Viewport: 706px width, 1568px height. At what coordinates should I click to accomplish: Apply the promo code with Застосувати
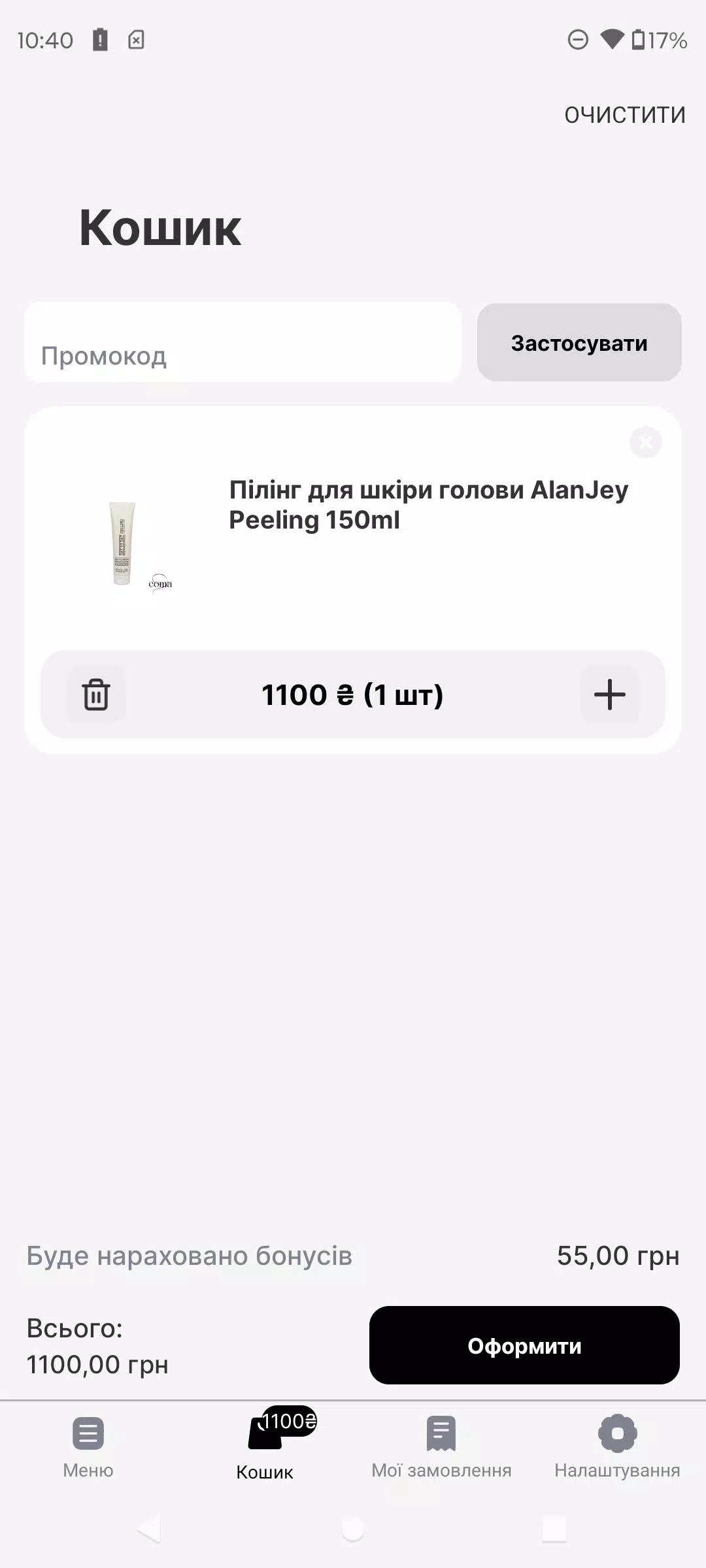[579, 343]
